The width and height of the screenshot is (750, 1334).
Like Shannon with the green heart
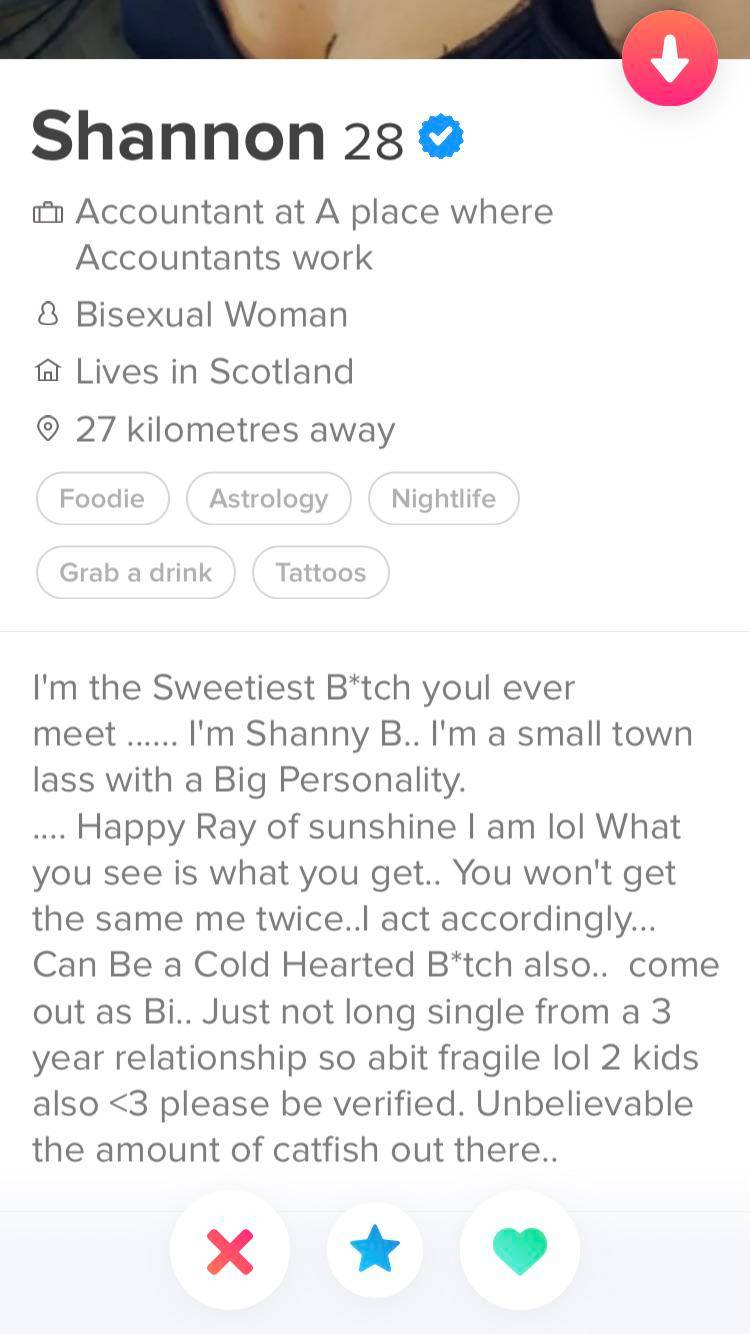pos(520,1250)
